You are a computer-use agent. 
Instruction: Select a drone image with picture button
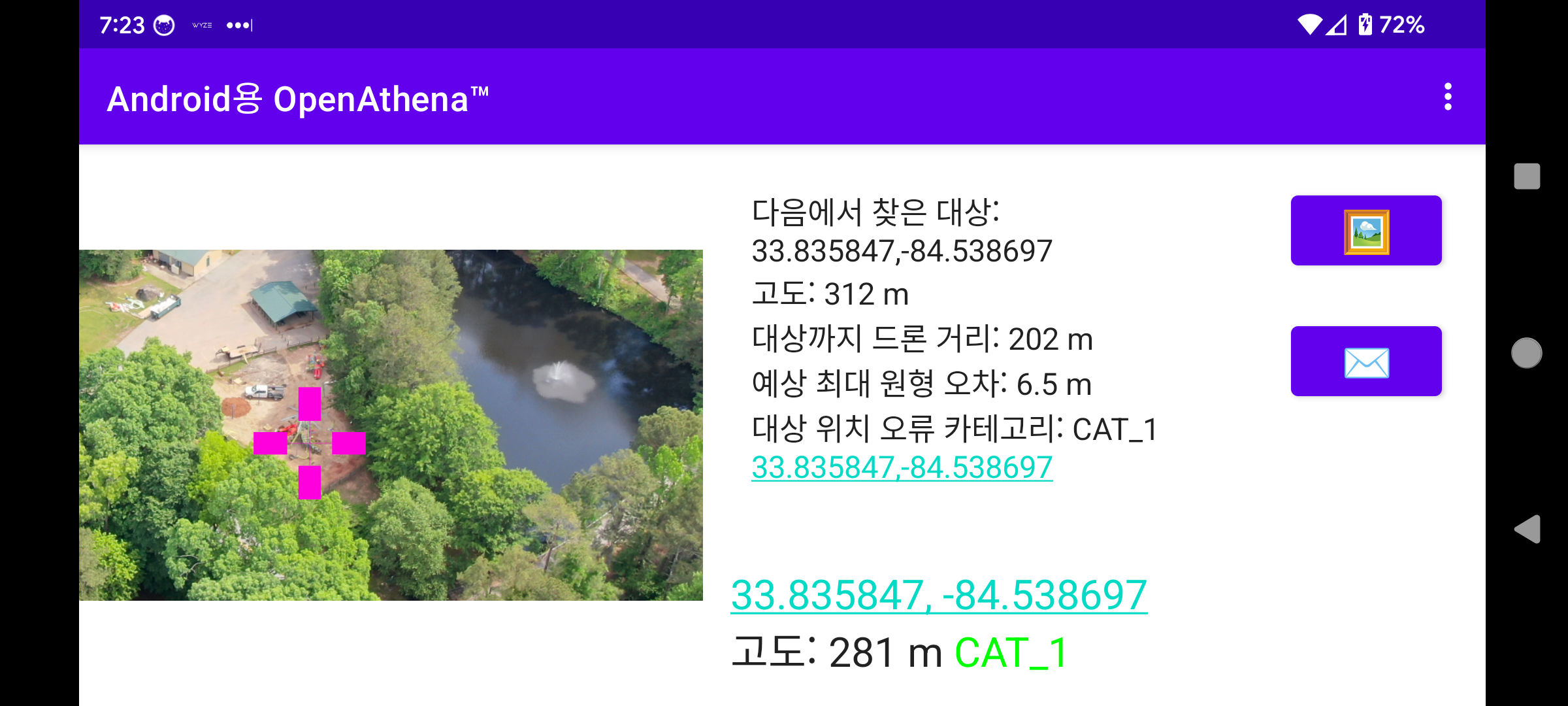pyautogui.click(x=1365, y=231)
